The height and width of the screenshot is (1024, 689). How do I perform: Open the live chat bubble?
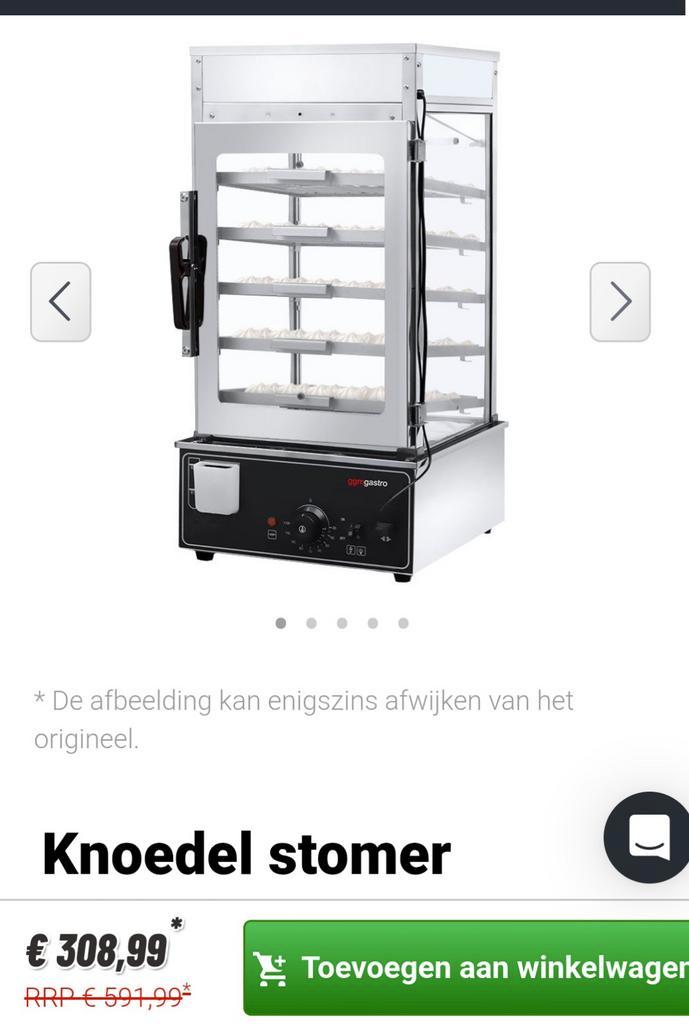[x=647, y=837]
